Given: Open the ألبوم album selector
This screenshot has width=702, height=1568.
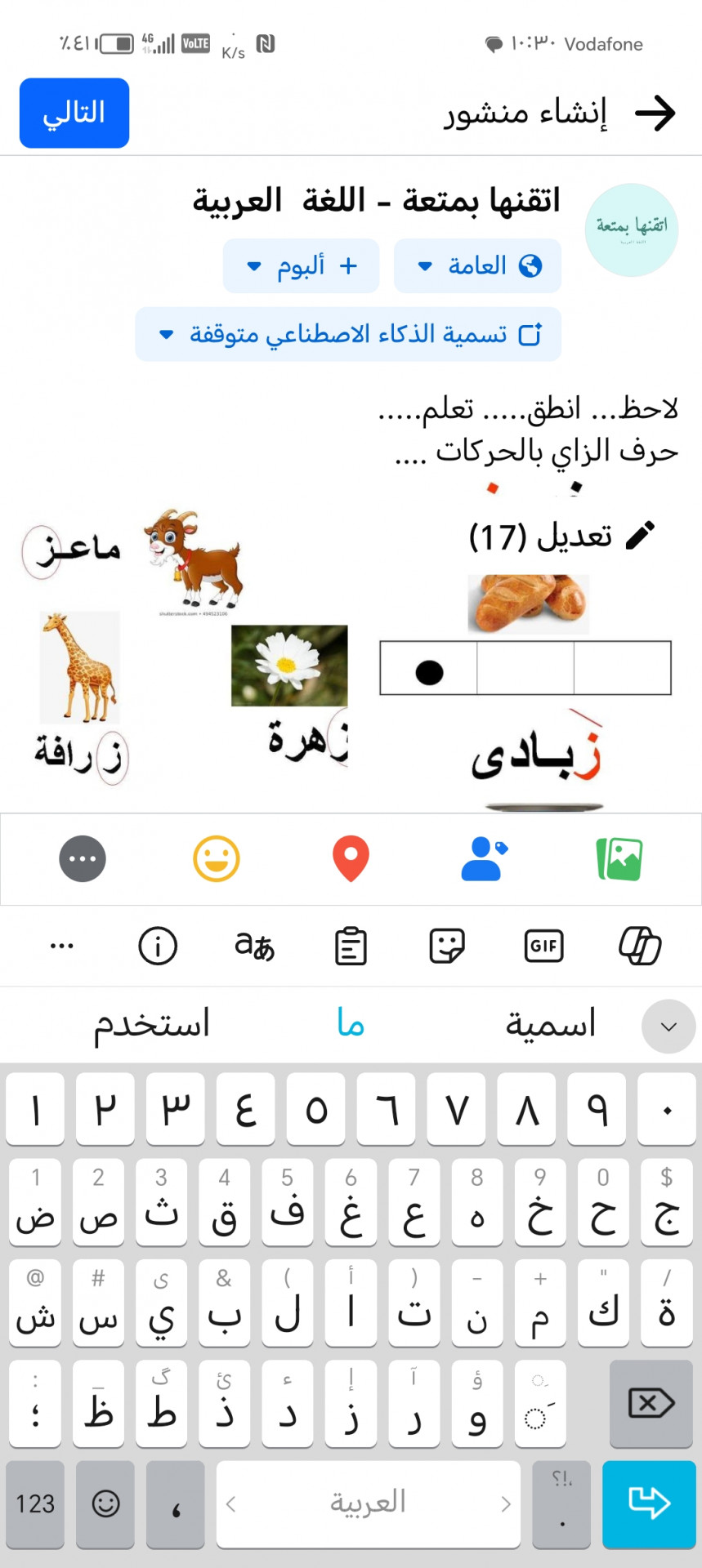Looking at the screenshot, I should [x=301, y=266].
